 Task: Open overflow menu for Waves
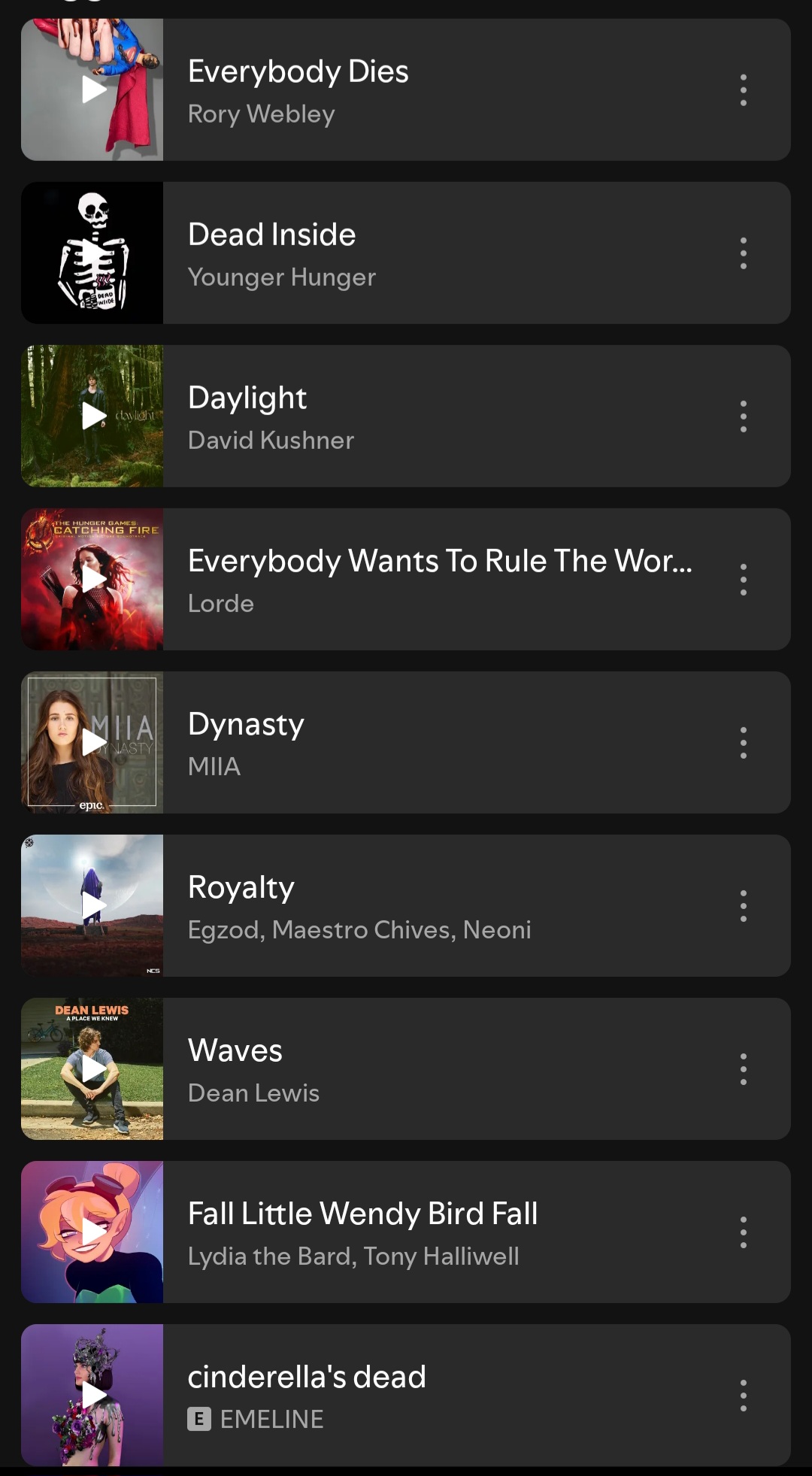pyautogui.click(x=743, y=1069)
